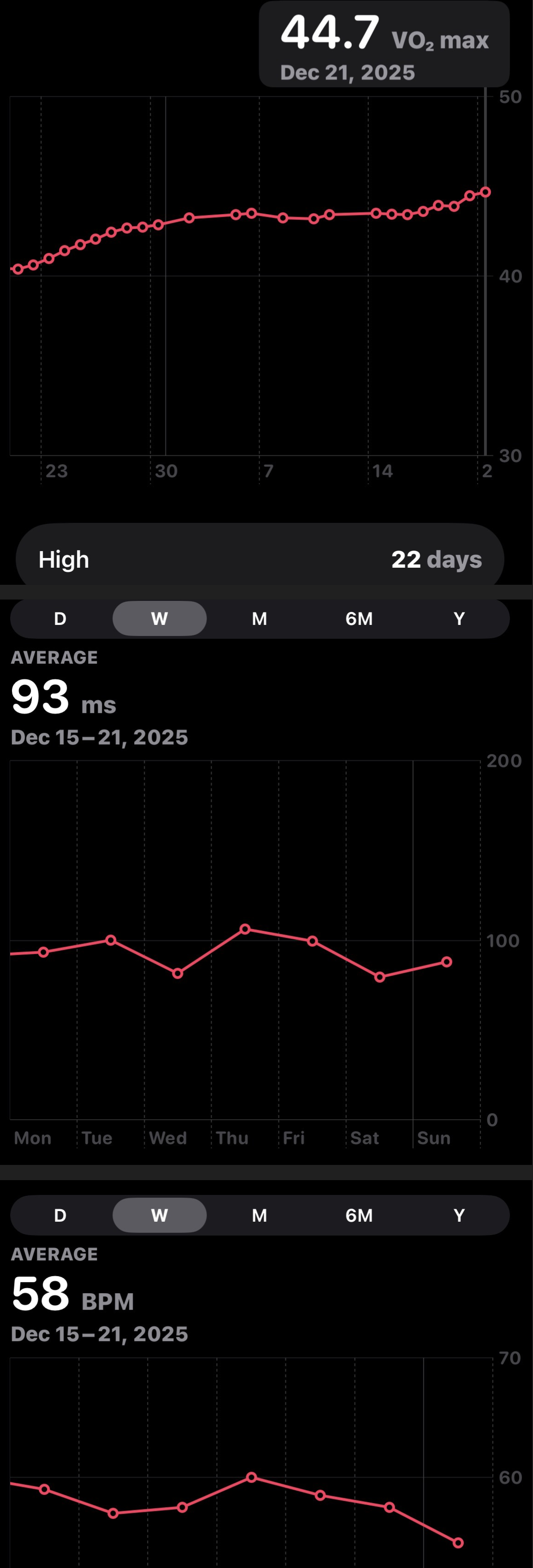Open the High cardio fitness 22 days summary

(x=260, y=558)
